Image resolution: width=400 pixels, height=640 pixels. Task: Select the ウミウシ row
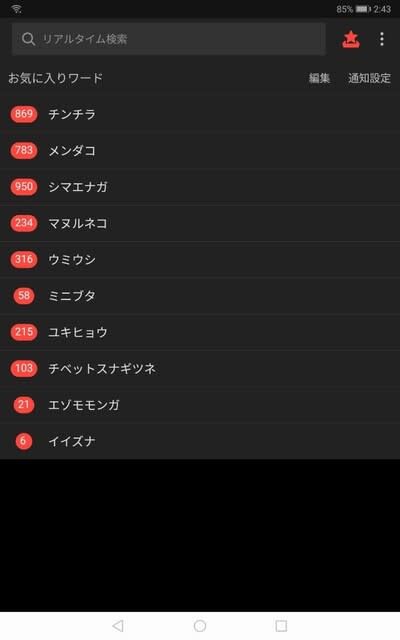(200, 259)
